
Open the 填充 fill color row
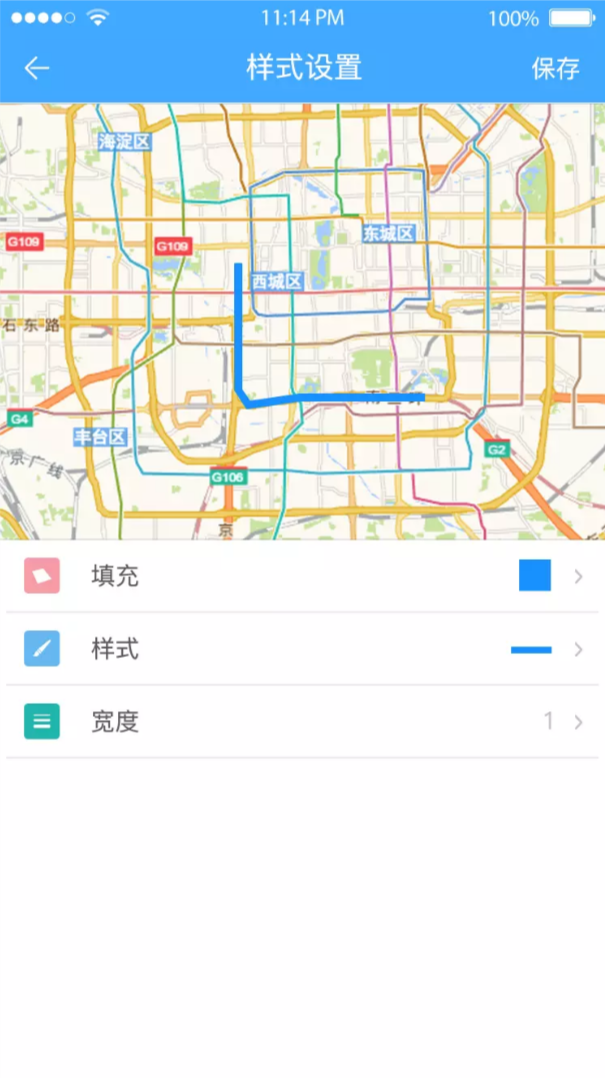click(302, 576)
